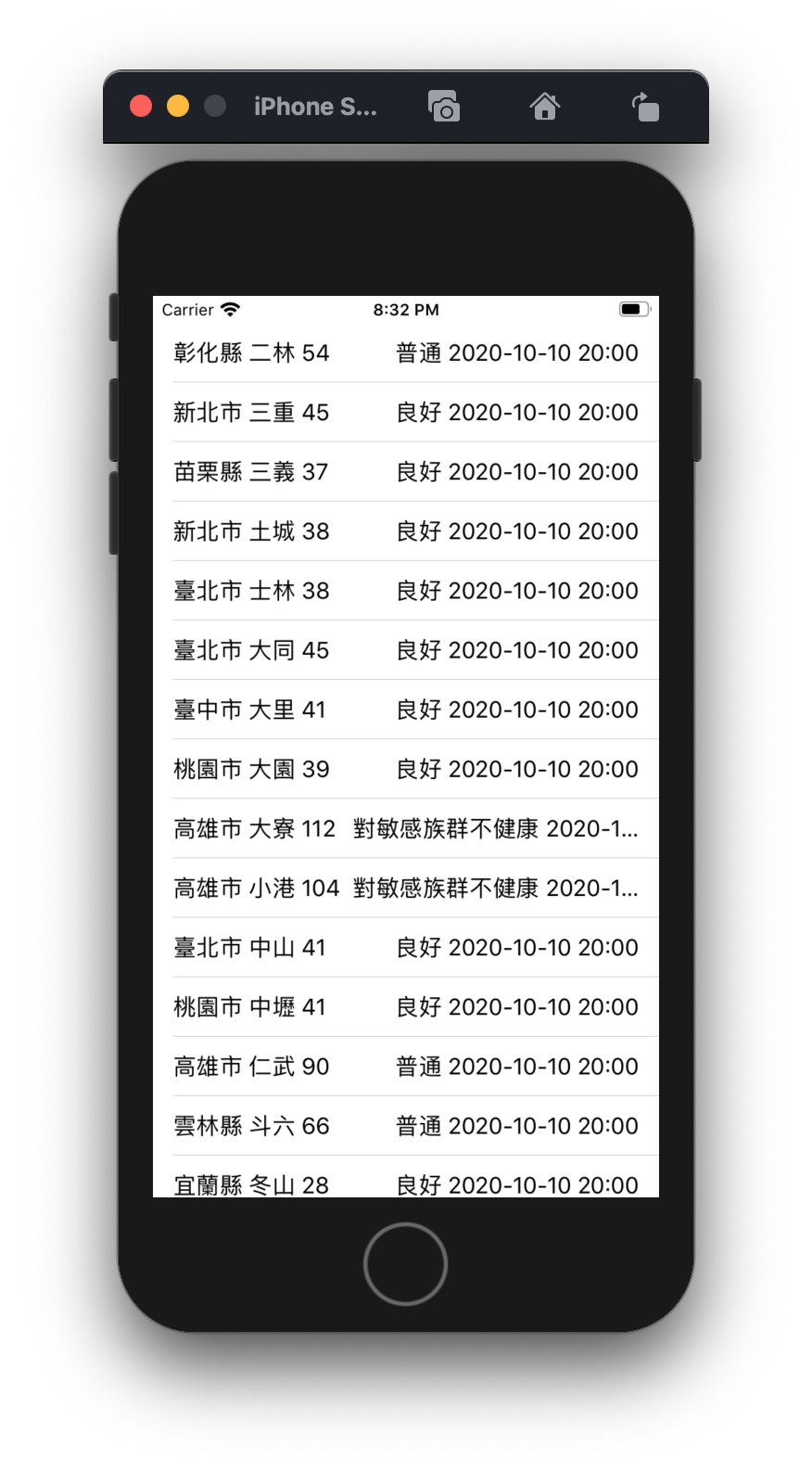
Task: Take a simulator screenshot with camera icon
Action: tap(444, 107)
